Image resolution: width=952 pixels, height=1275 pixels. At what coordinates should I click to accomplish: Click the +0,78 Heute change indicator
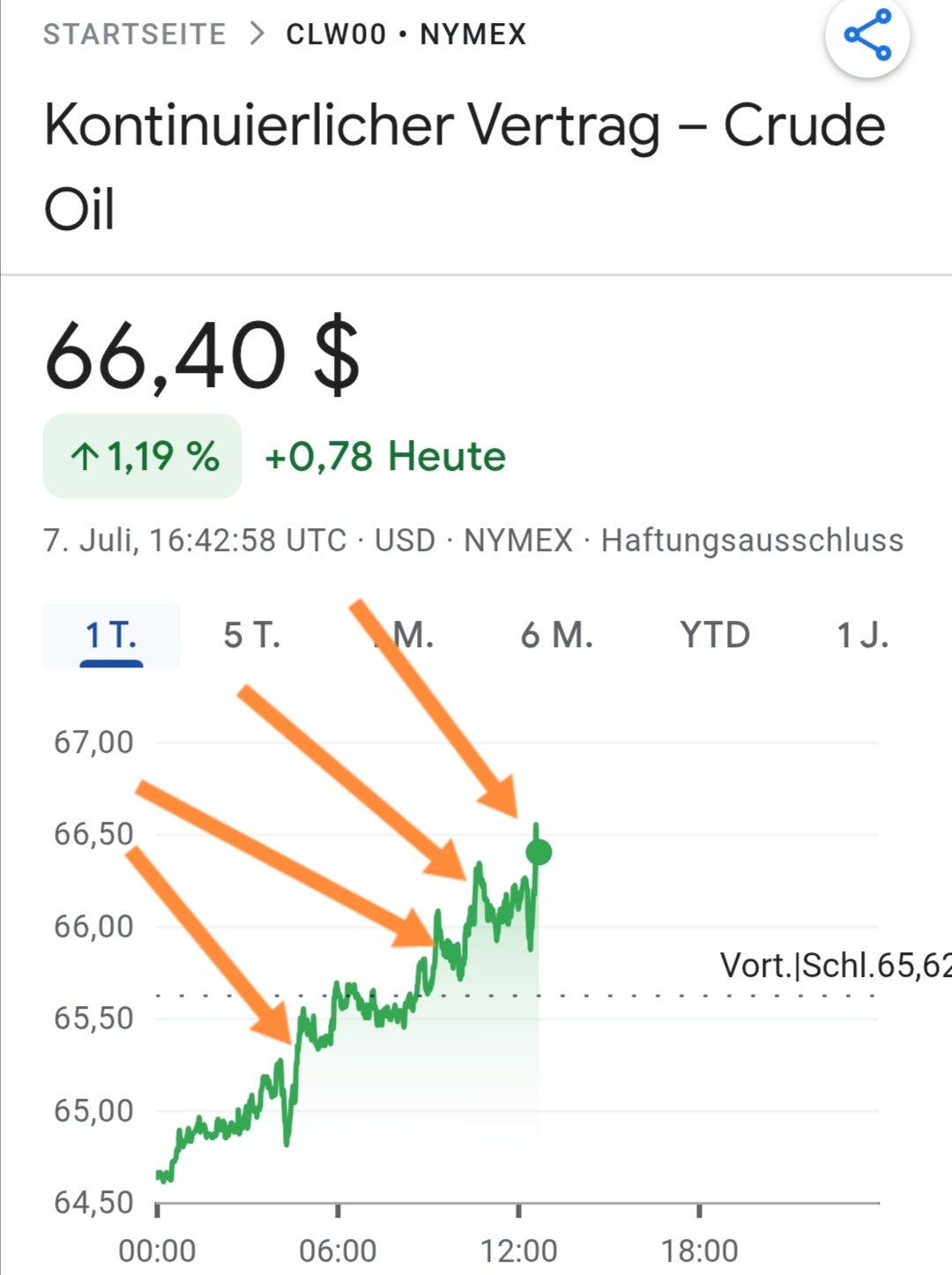(x=384, y=456)
